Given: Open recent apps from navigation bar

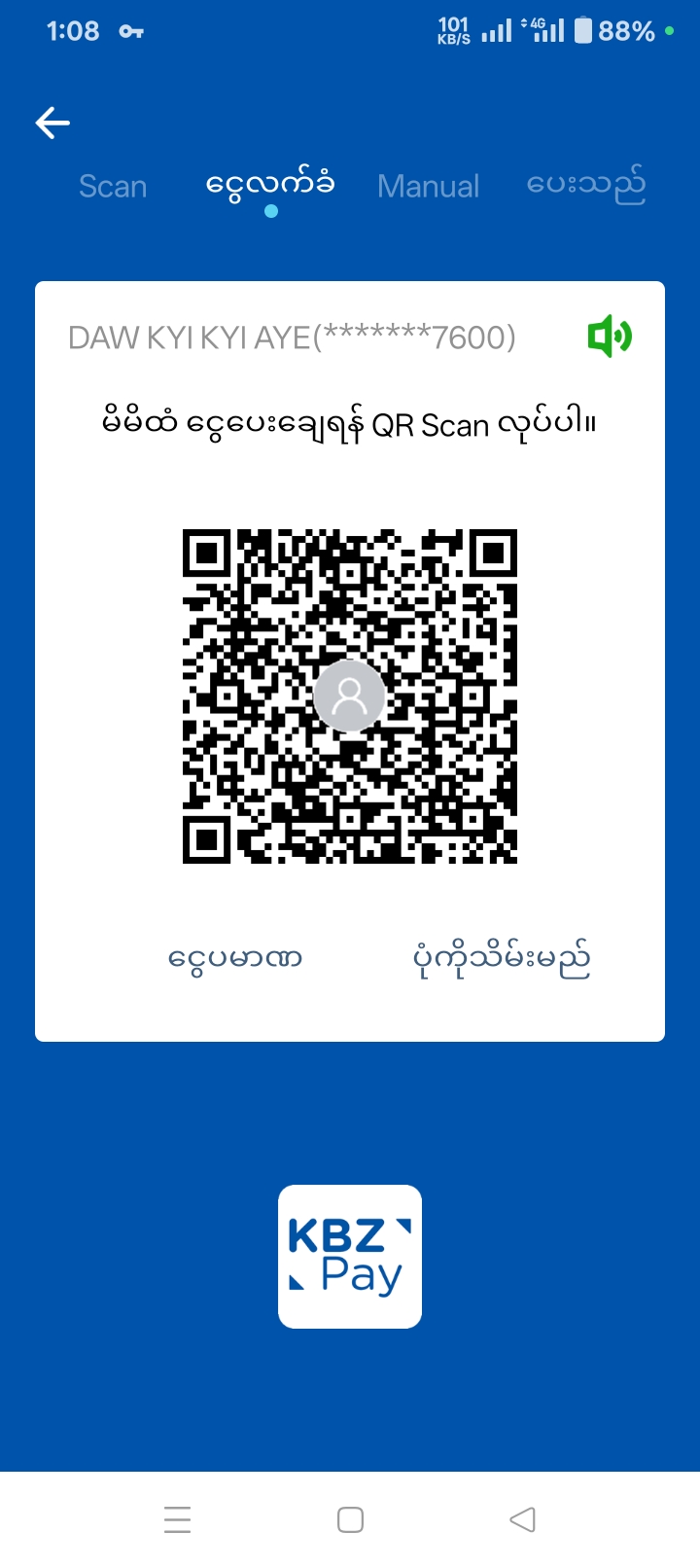Looking at the screenshot, I should pyautogui.click(x=178, y=1519).
